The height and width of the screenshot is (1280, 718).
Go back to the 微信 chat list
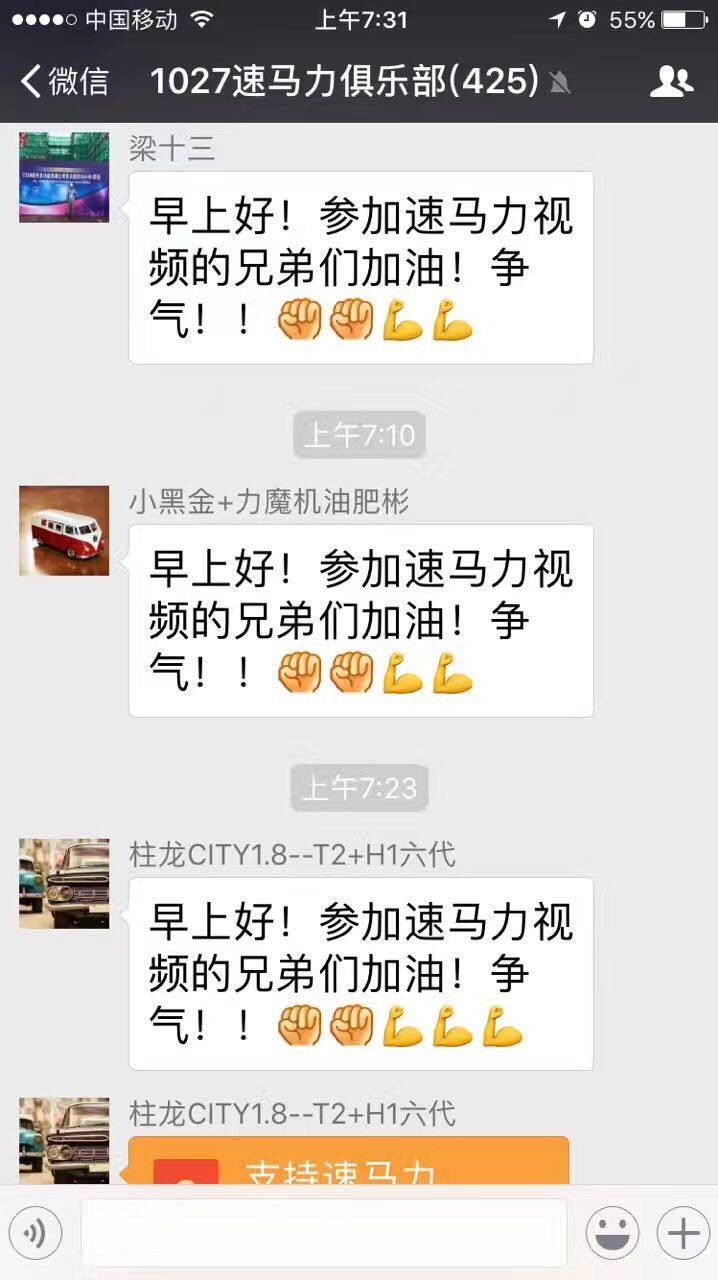[64, 81]
